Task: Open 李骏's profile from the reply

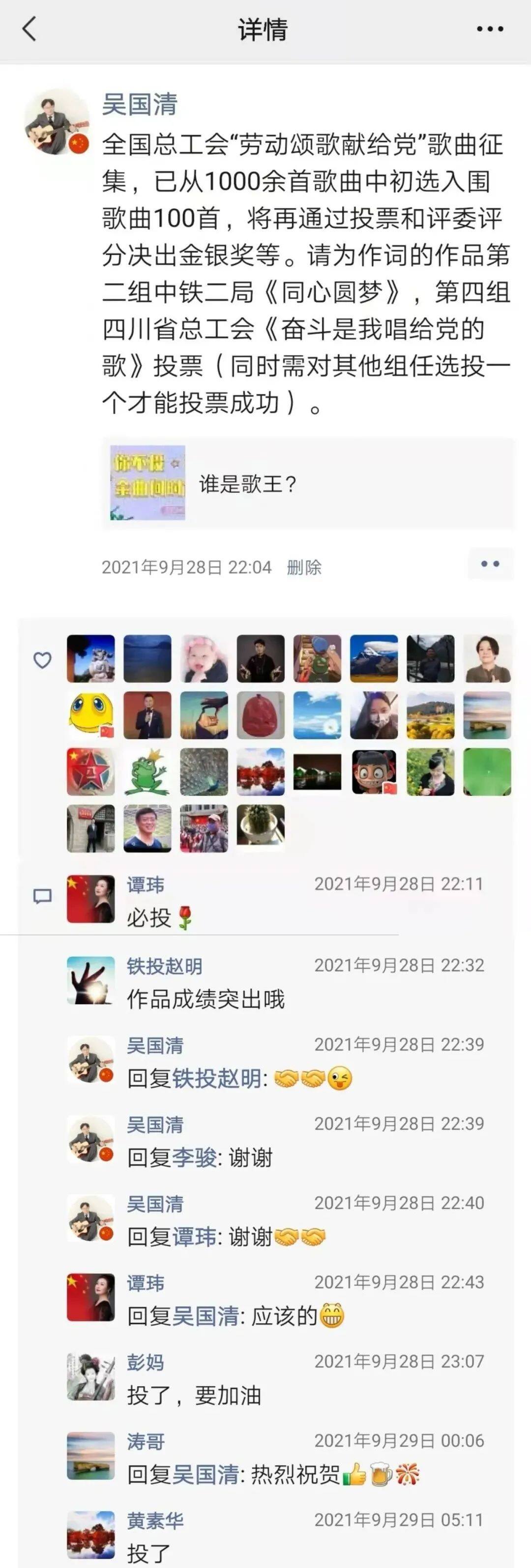Action: tap(194, 1158)
